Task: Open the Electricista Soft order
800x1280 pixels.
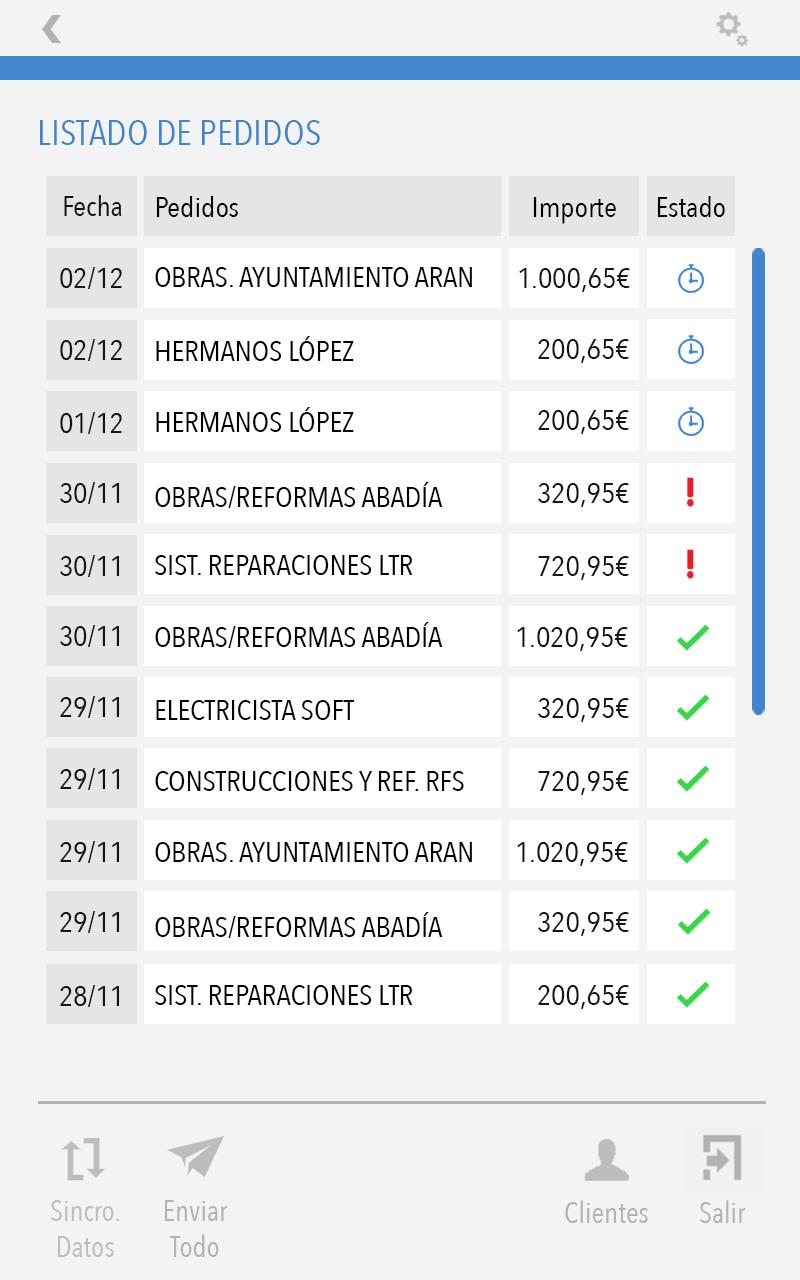Action: coord(321,709)
